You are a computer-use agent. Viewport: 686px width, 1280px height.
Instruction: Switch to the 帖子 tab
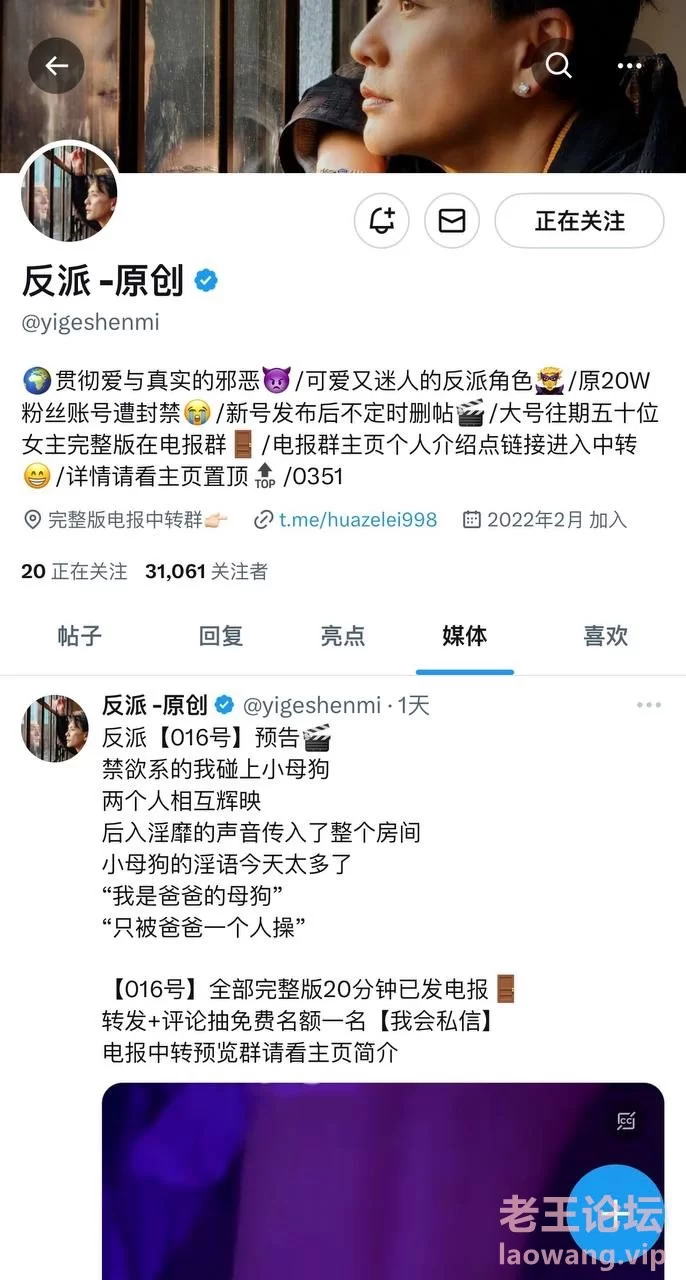click(80, 635)
